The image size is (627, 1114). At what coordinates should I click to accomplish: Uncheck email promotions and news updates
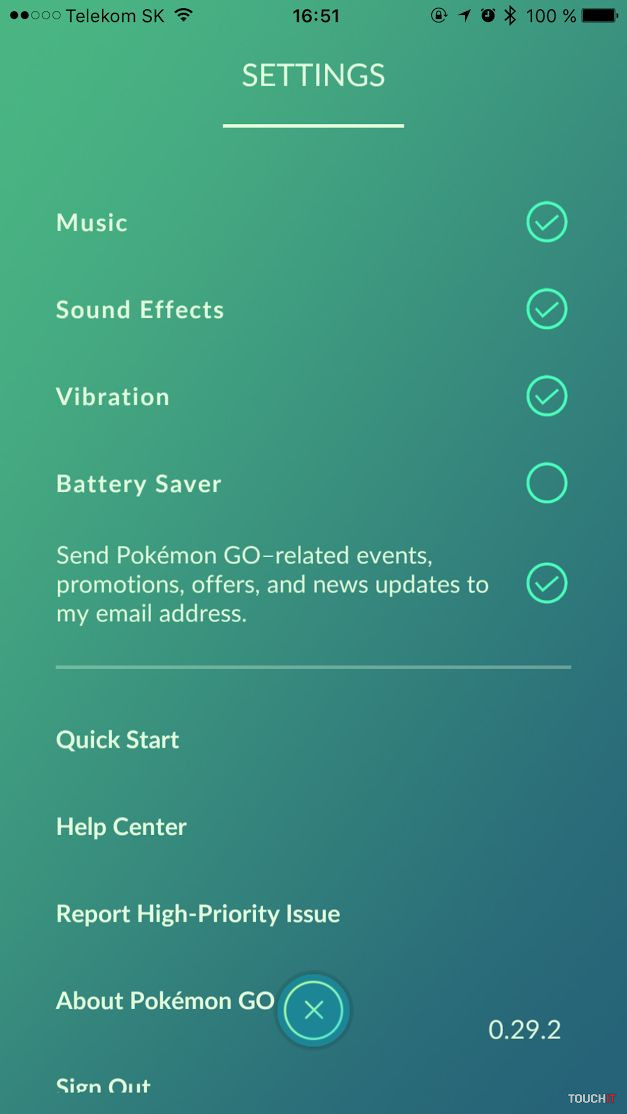546,583
